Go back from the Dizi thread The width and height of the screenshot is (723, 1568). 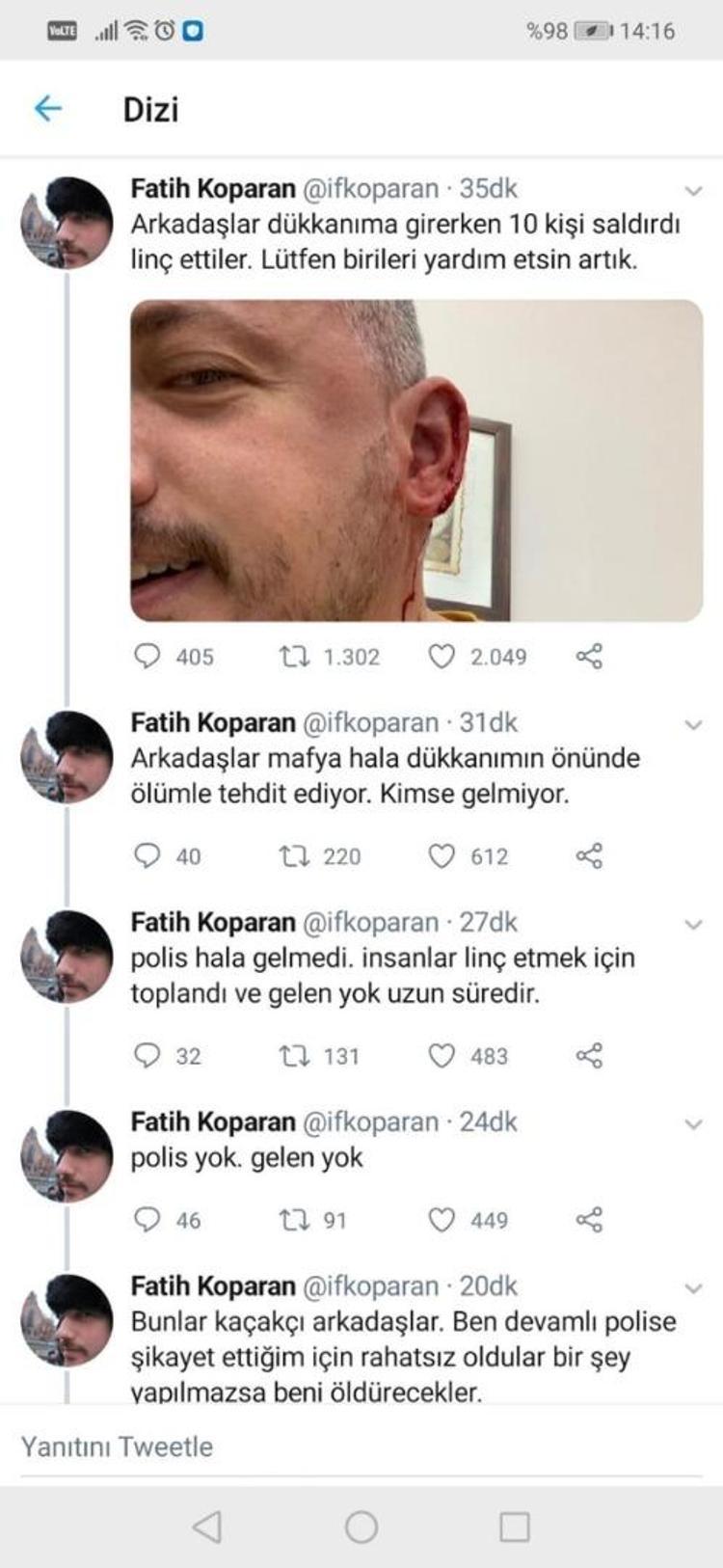(47, 109)
